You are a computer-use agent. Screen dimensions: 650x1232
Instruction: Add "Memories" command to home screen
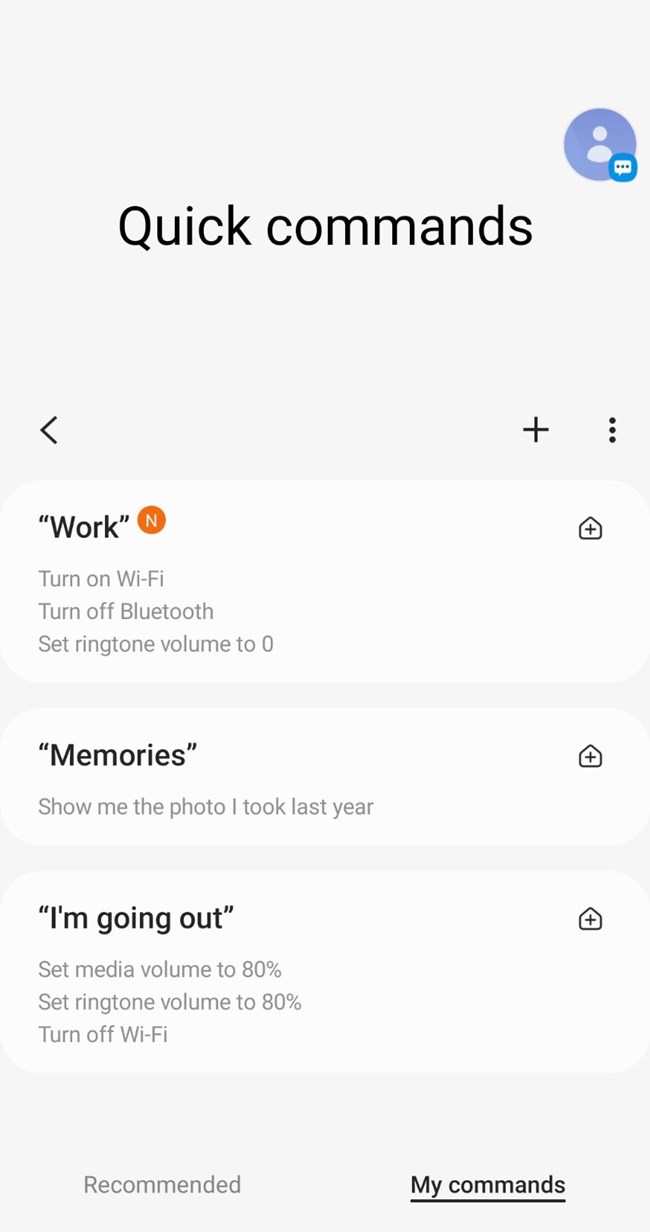point(590,756)
